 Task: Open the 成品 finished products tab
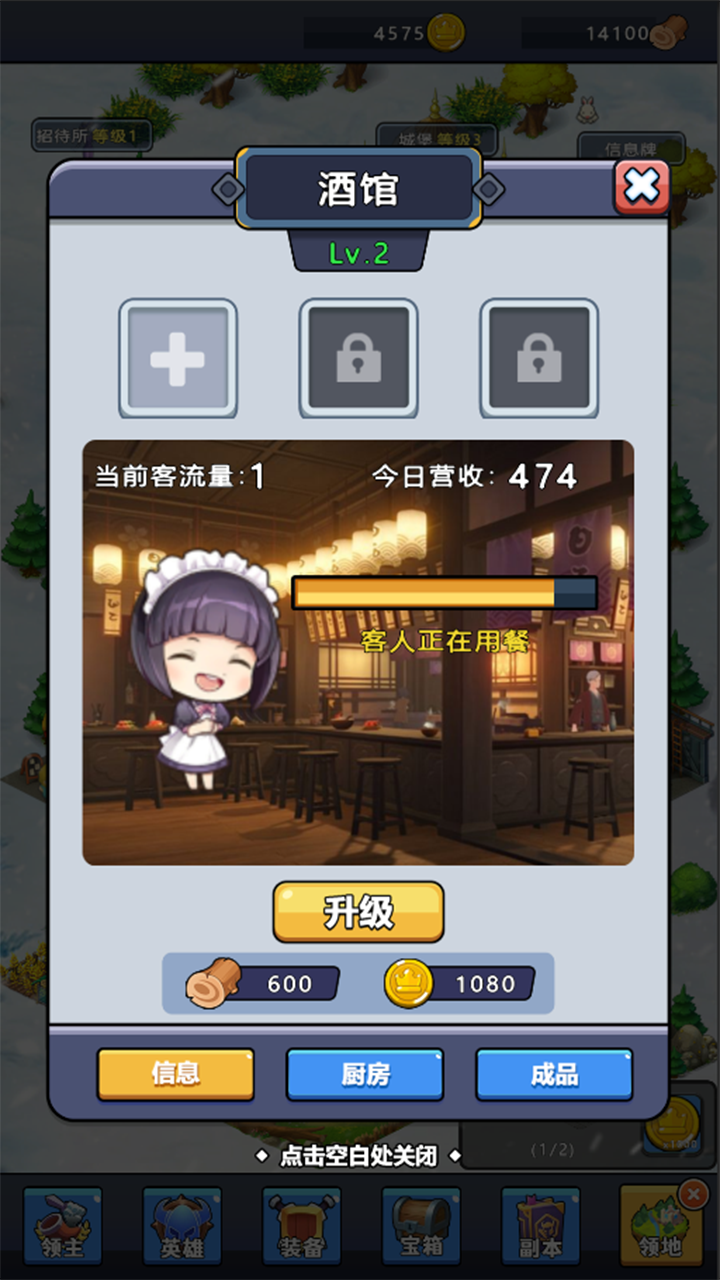point(554,1074)
